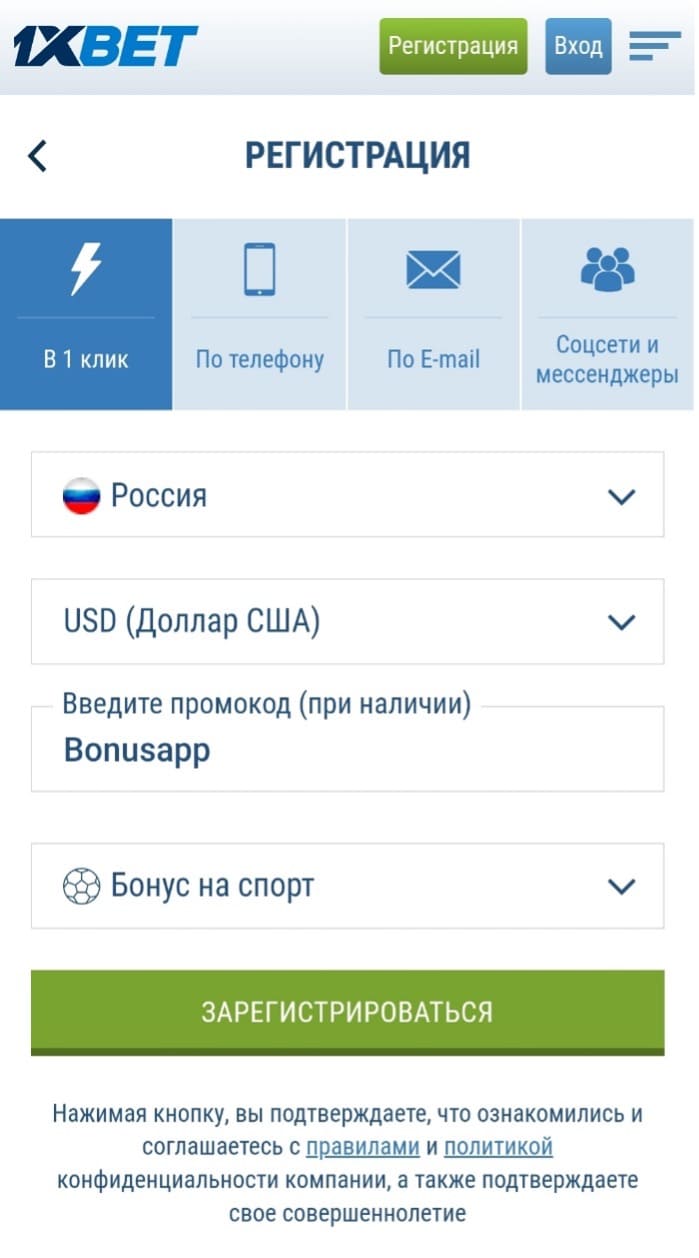
Task: Select the В 1 клик tab
Action: [x=86, y=314]
